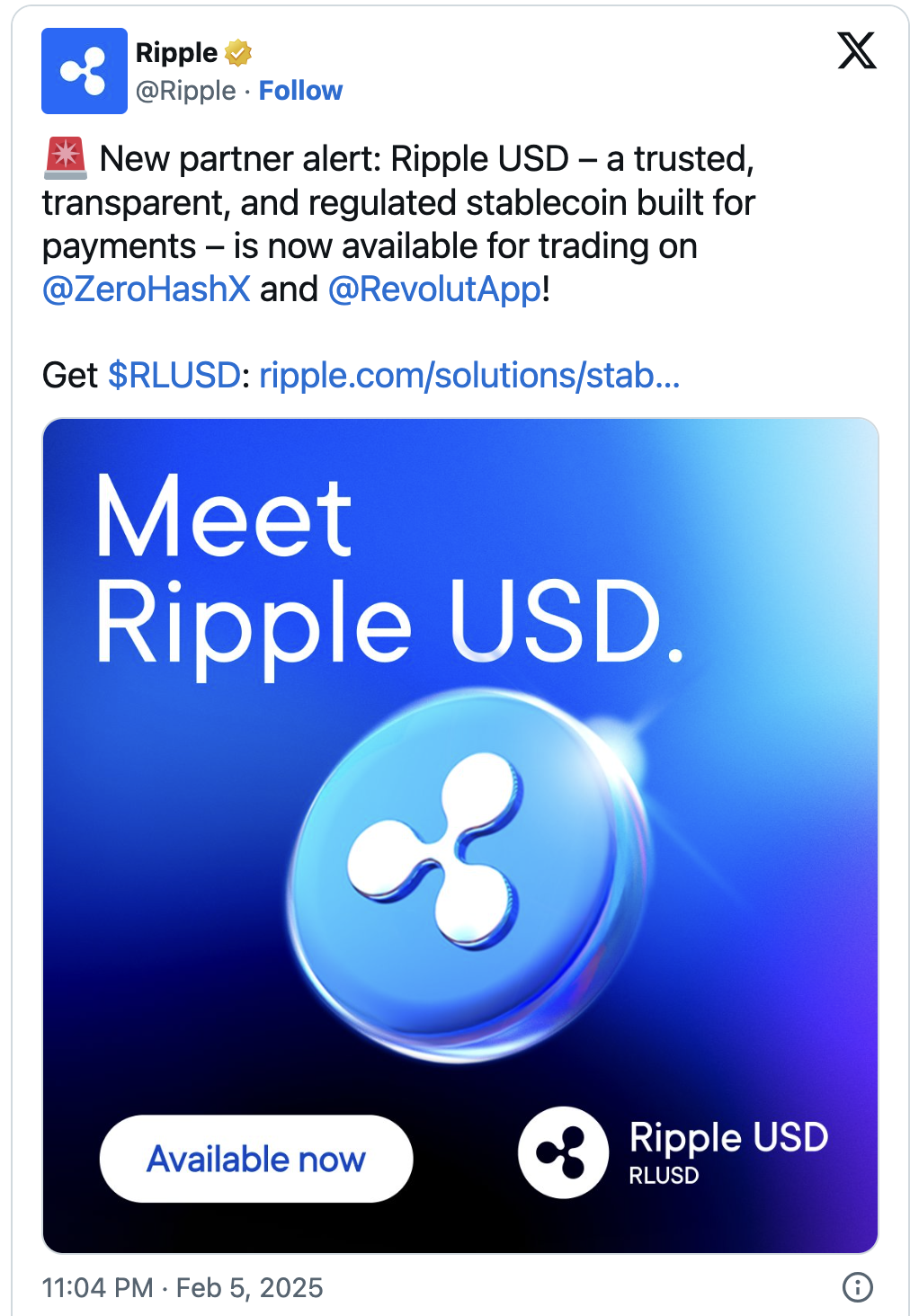The image size is (910, 1316).
Task: Open the X logo link
Action: (x=856, y=50)
